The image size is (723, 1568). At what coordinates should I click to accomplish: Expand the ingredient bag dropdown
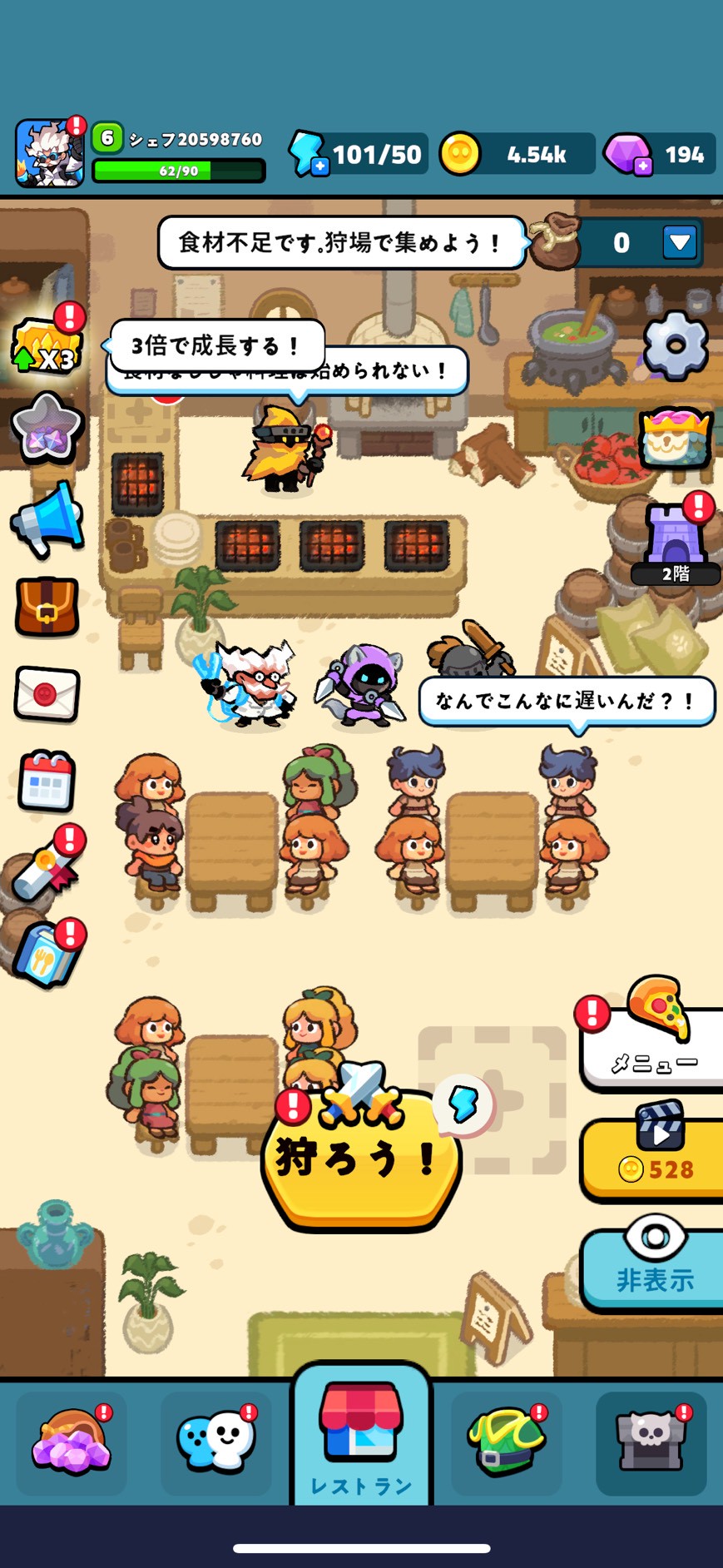679,242
